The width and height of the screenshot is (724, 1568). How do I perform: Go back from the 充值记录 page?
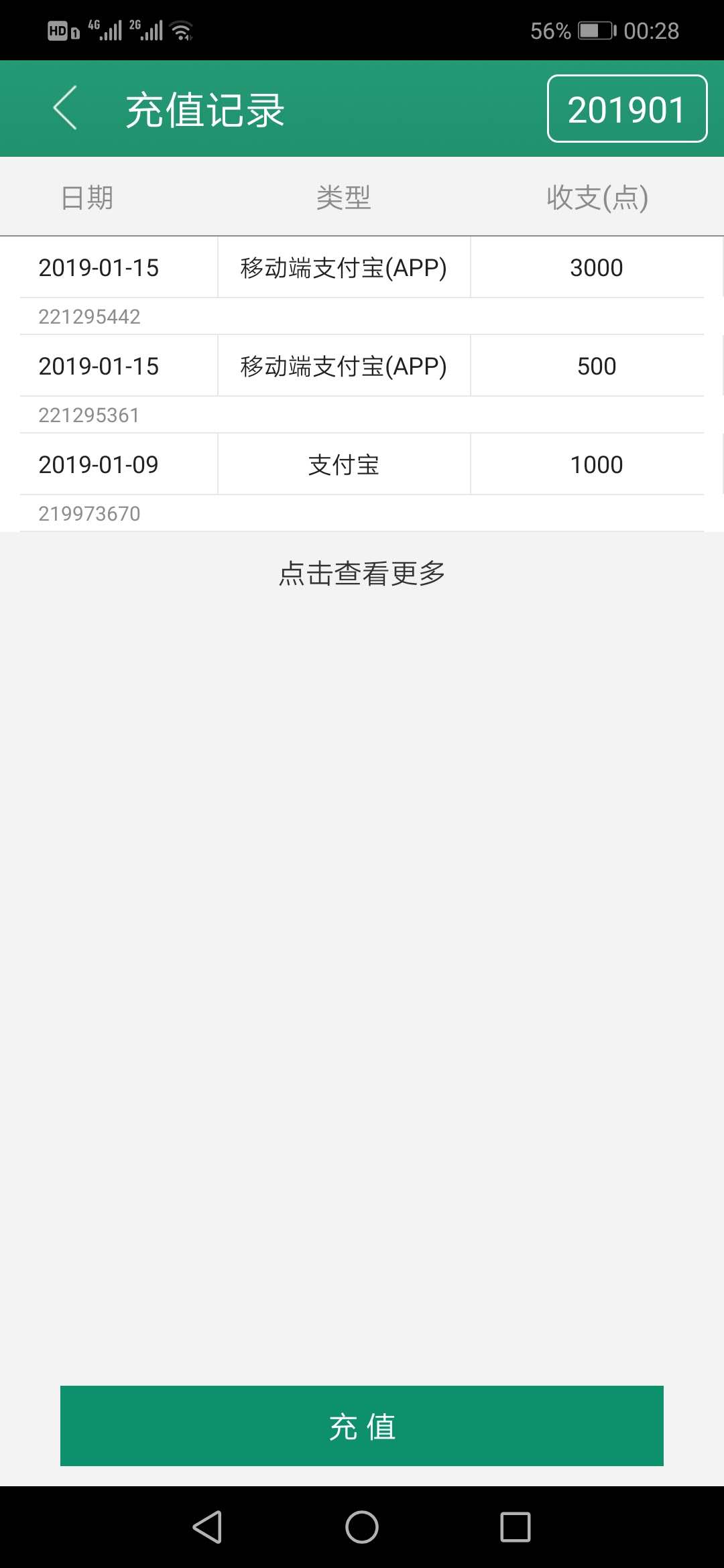click(x=66, y=109)
